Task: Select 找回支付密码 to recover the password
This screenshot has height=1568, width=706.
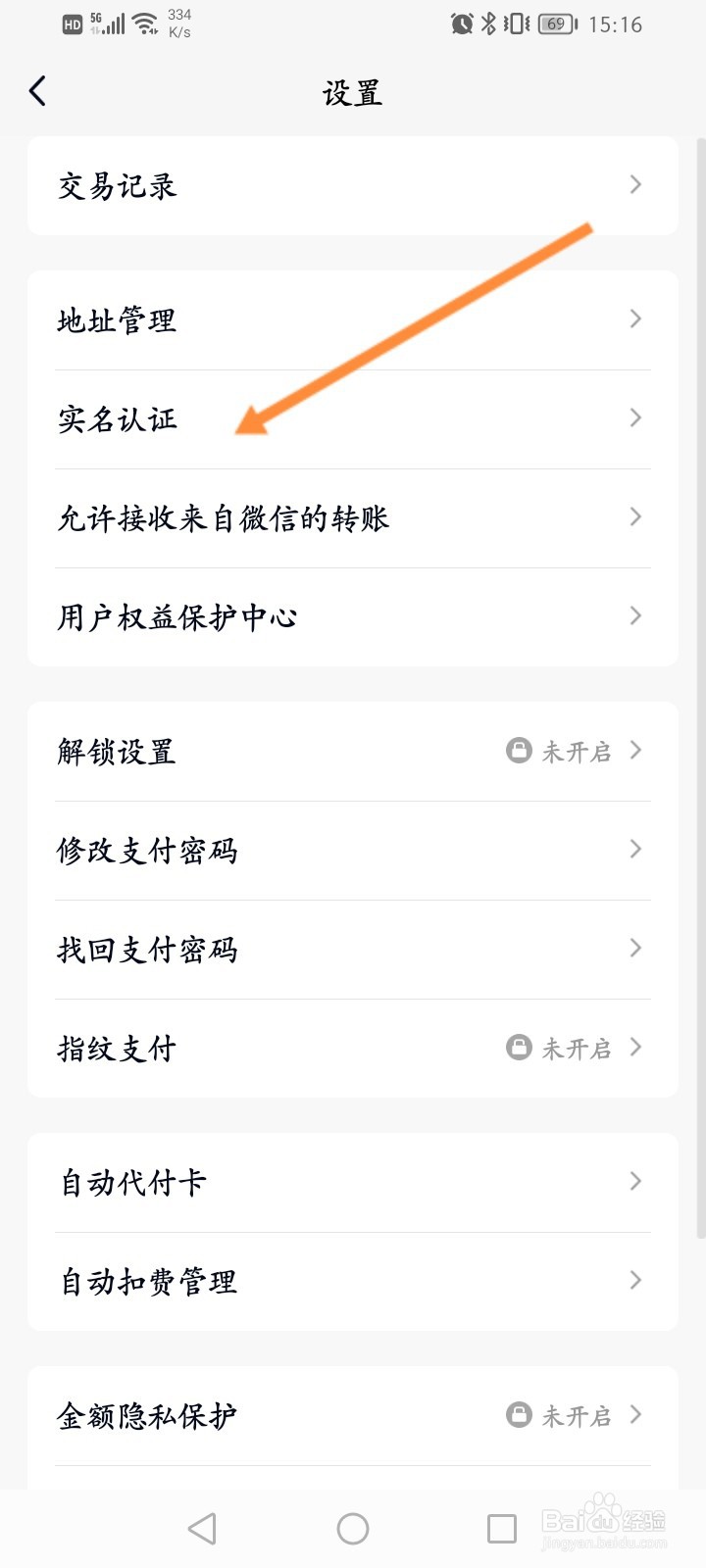Action: point(353,950)
